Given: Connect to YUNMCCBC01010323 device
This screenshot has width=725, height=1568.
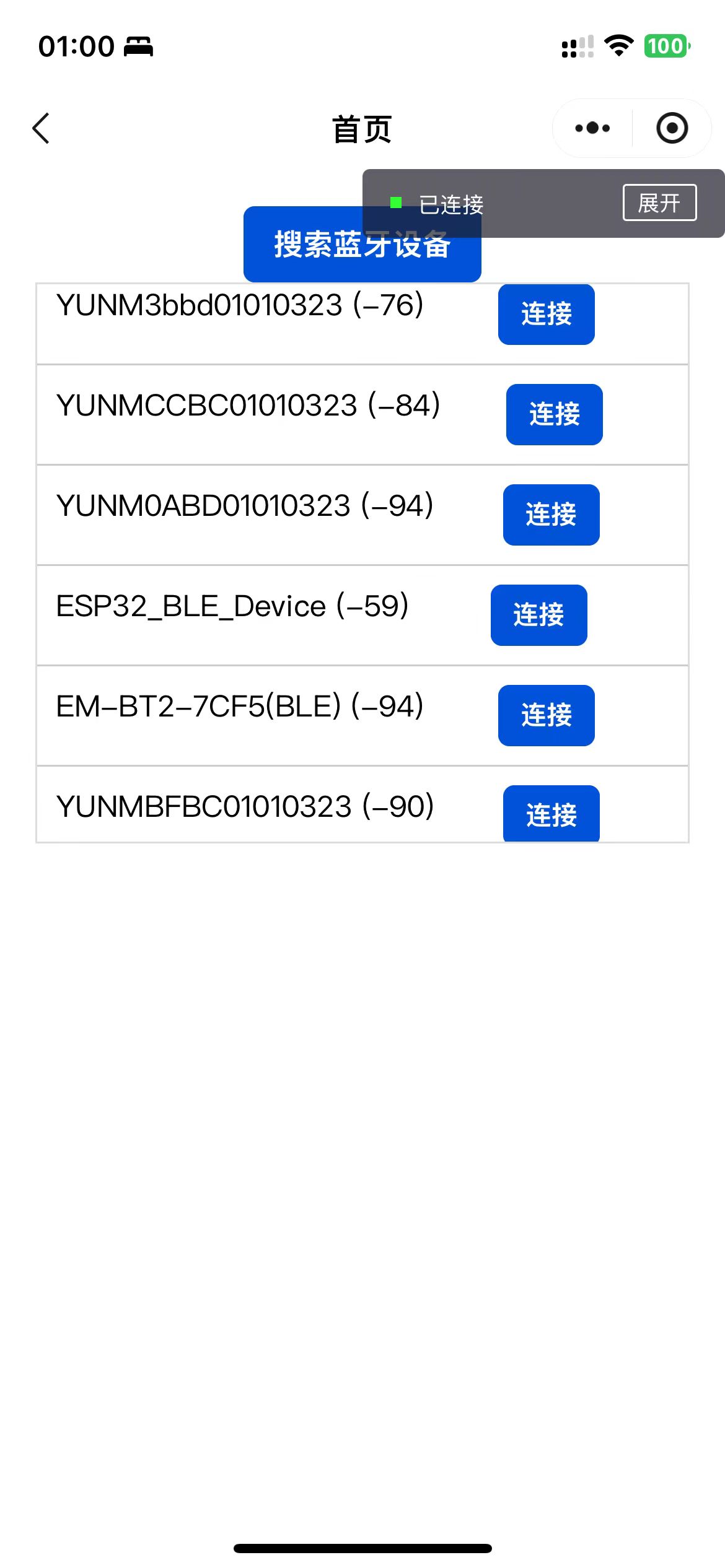Looking at the screenshot, I should click(553, 414).
